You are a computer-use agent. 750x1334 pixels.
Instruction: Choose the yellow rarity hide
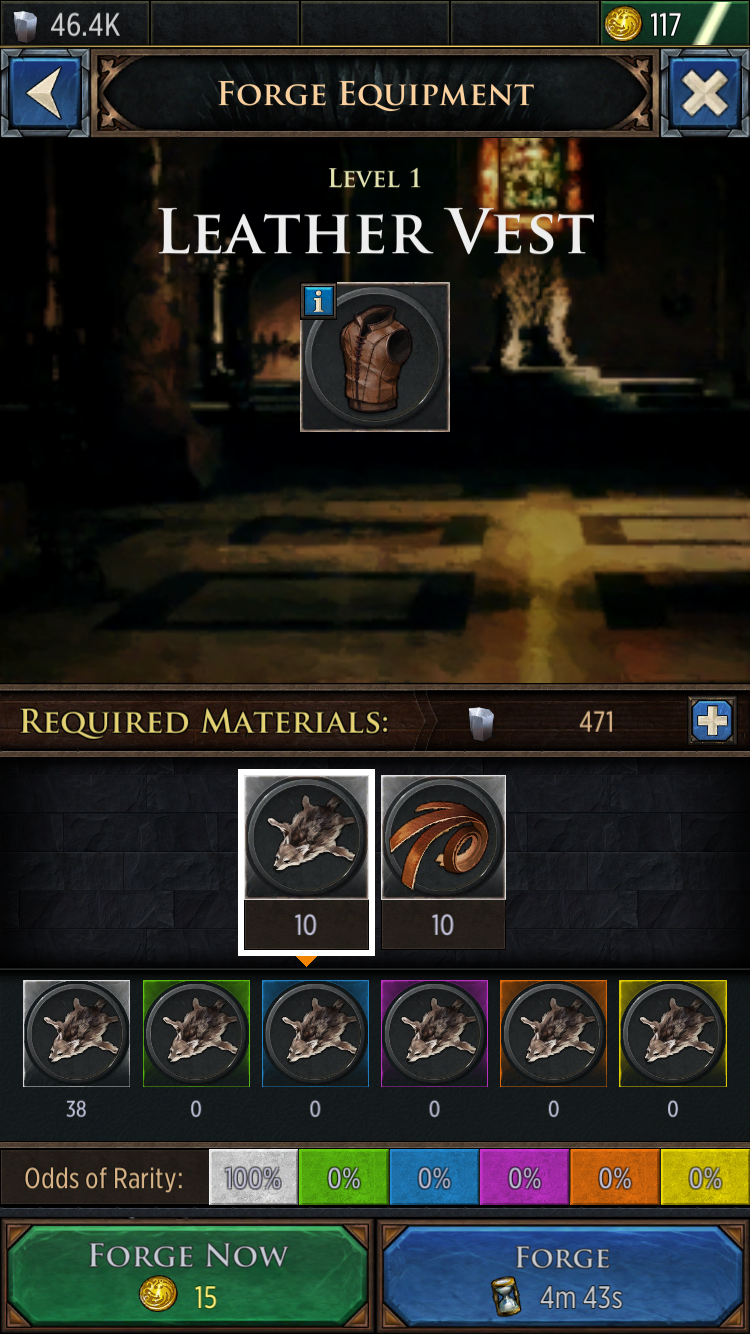(673, 1033)
